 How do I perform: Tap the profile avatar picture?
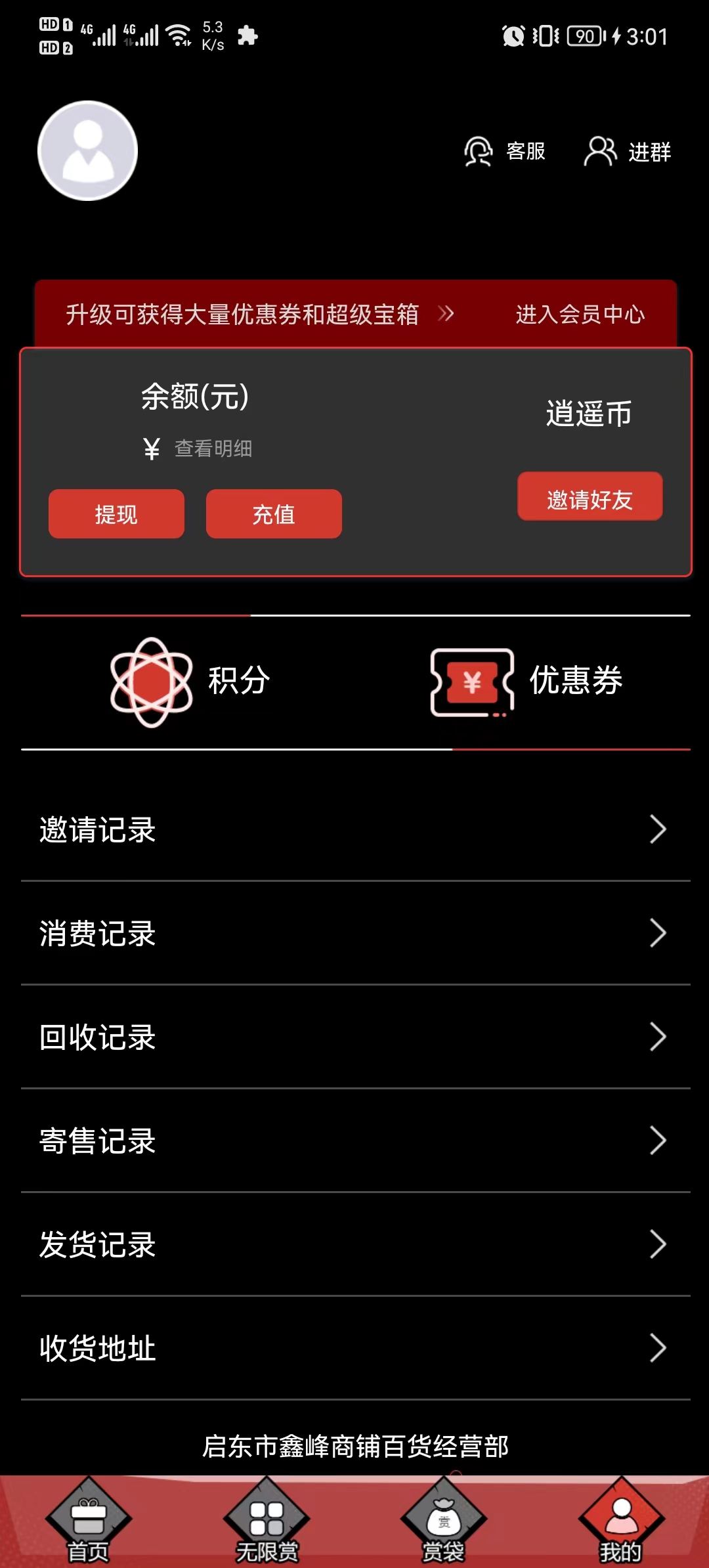pyautogui.click(x=87, y=150)
